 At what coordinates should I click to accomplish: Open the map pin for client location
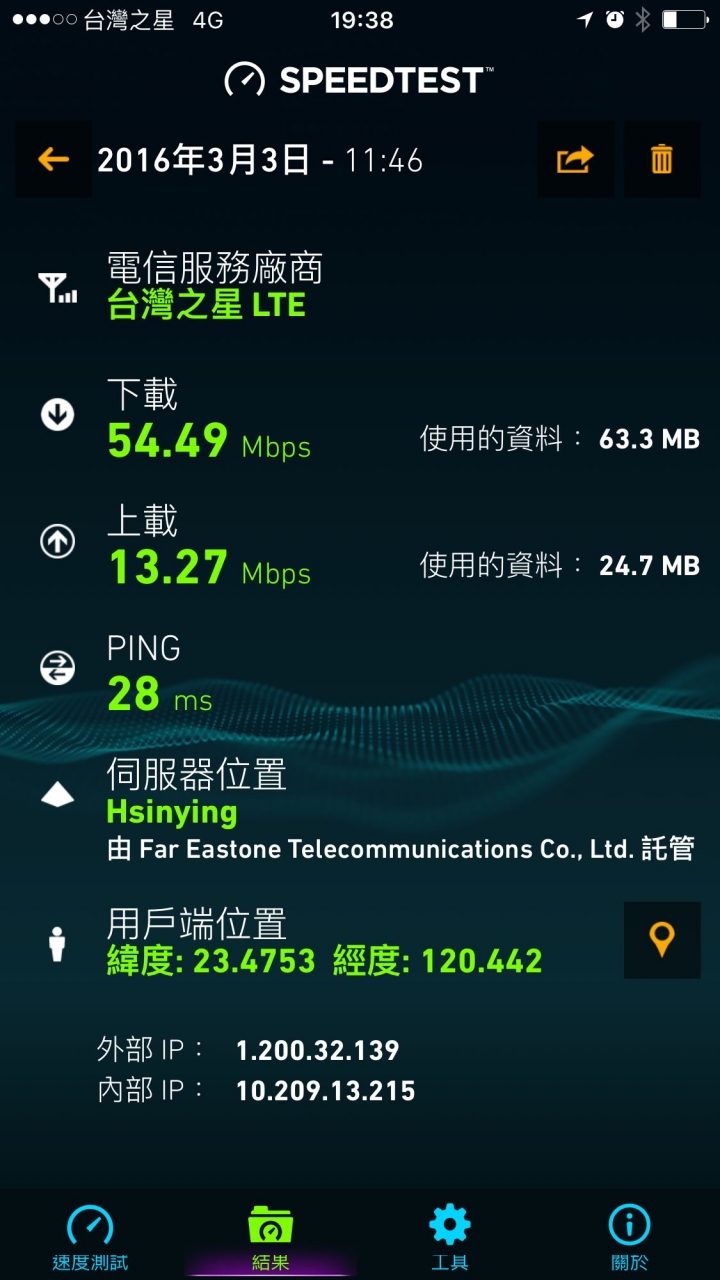point(662,940)
